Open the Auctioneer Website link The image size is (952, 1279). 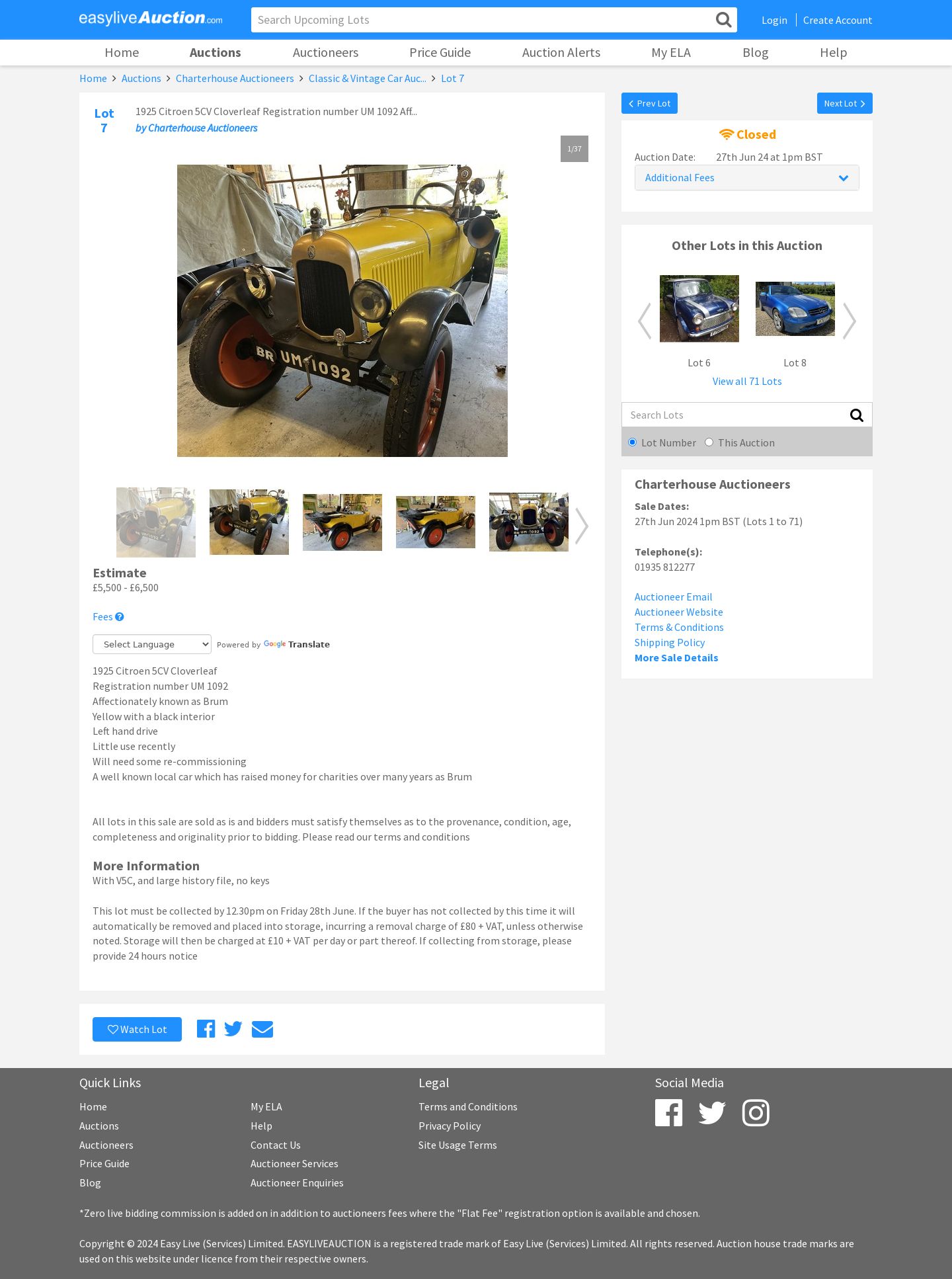678,612
